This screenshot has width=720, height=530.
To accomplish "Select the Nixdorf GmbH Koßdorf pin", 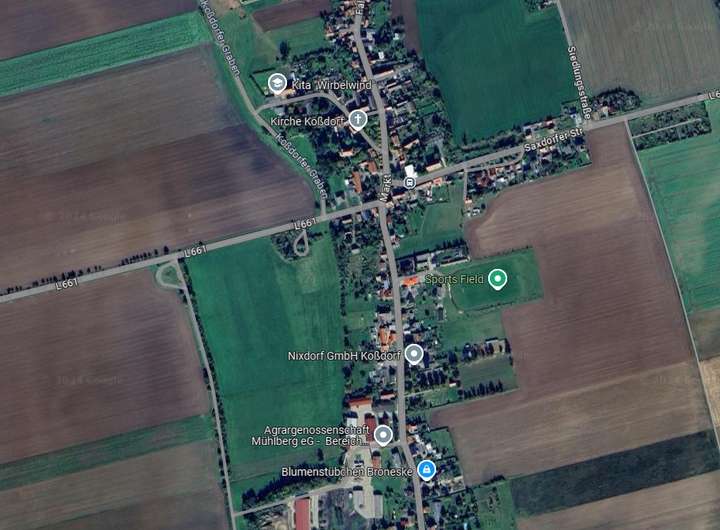I will pos(414,354).
